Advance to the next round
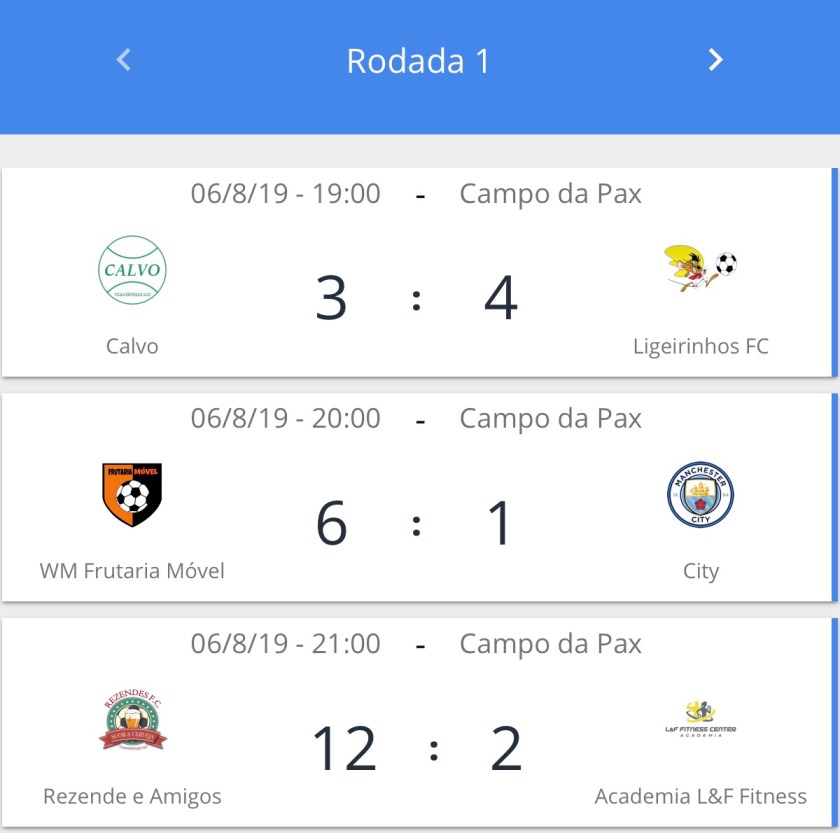 [715, 60]
